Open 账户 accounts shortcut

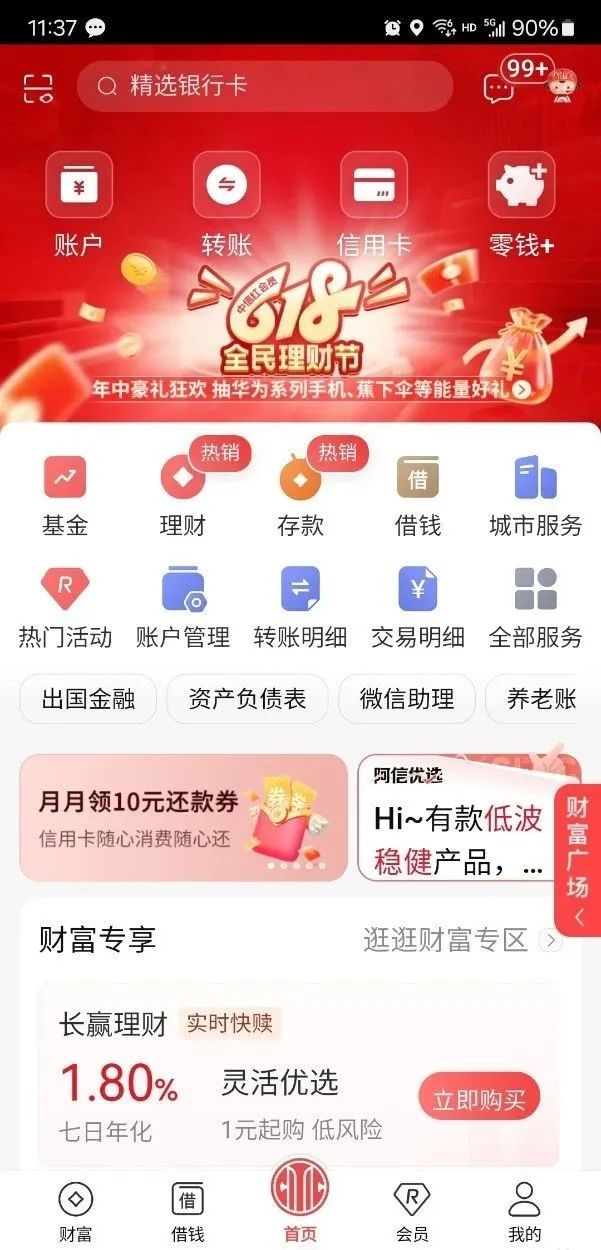coord(78,205)
